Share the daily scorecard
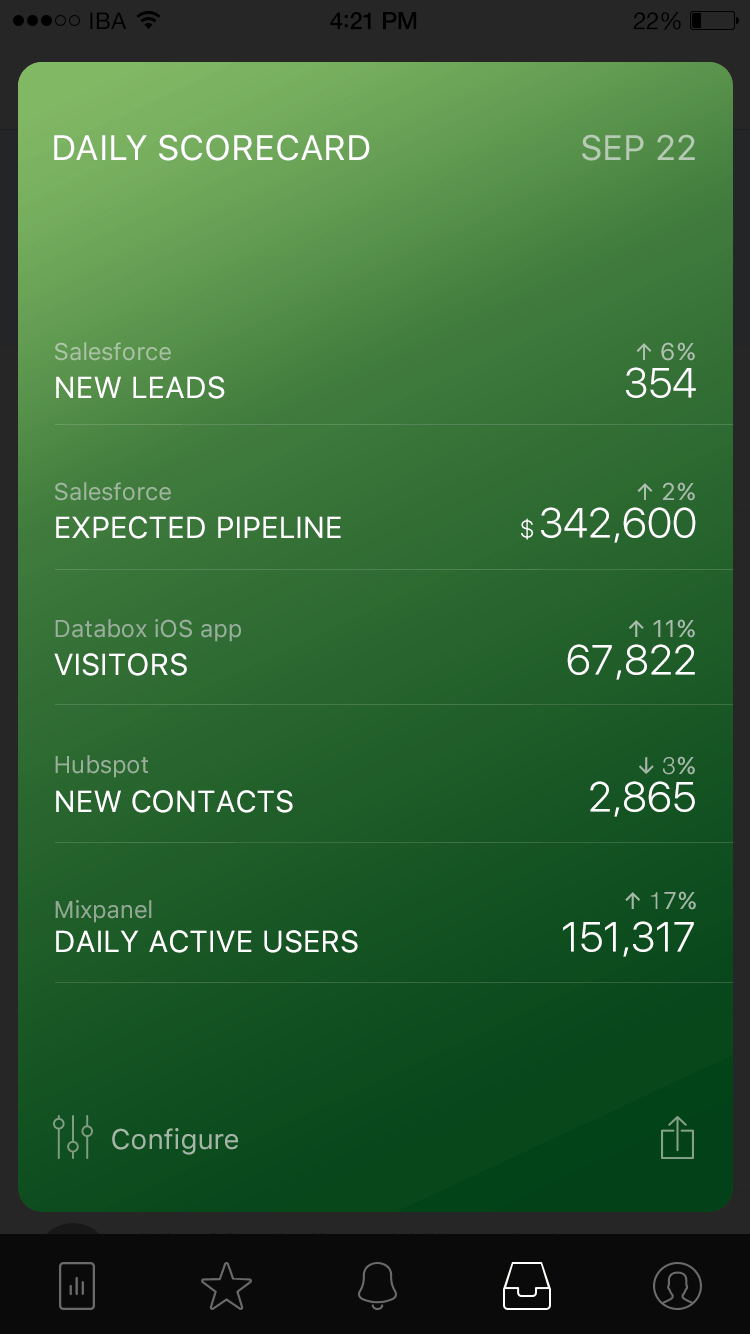The image size is (750, 1334). (677, 1138)
